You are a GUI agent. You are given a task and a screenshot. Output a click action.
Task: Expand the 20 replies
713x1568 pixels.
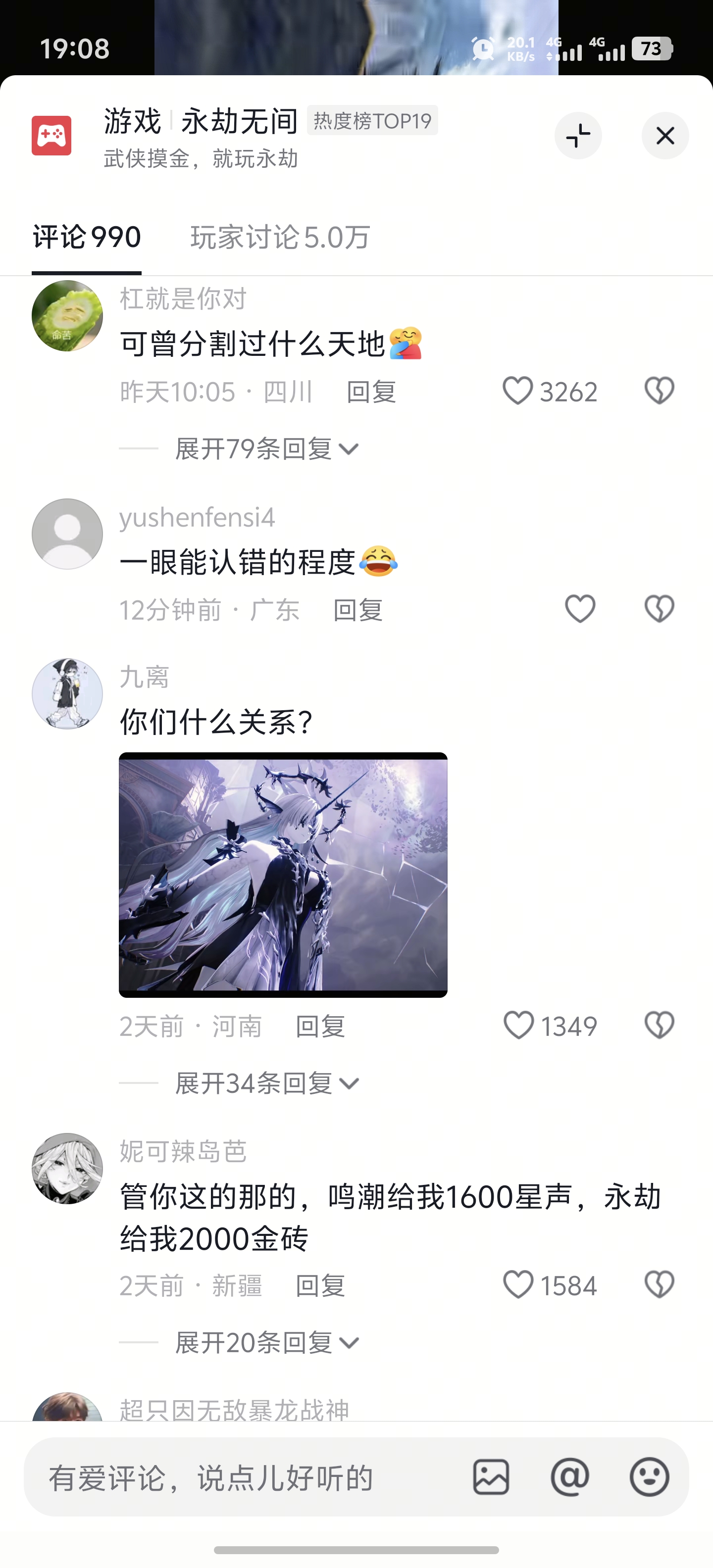coord(267,1343)
